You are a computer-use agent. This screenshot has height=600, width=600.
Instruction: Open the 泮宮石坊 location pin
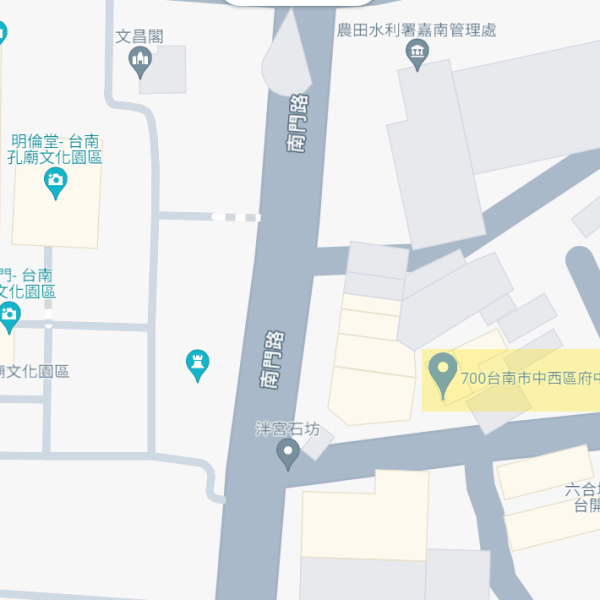[288, 454]
